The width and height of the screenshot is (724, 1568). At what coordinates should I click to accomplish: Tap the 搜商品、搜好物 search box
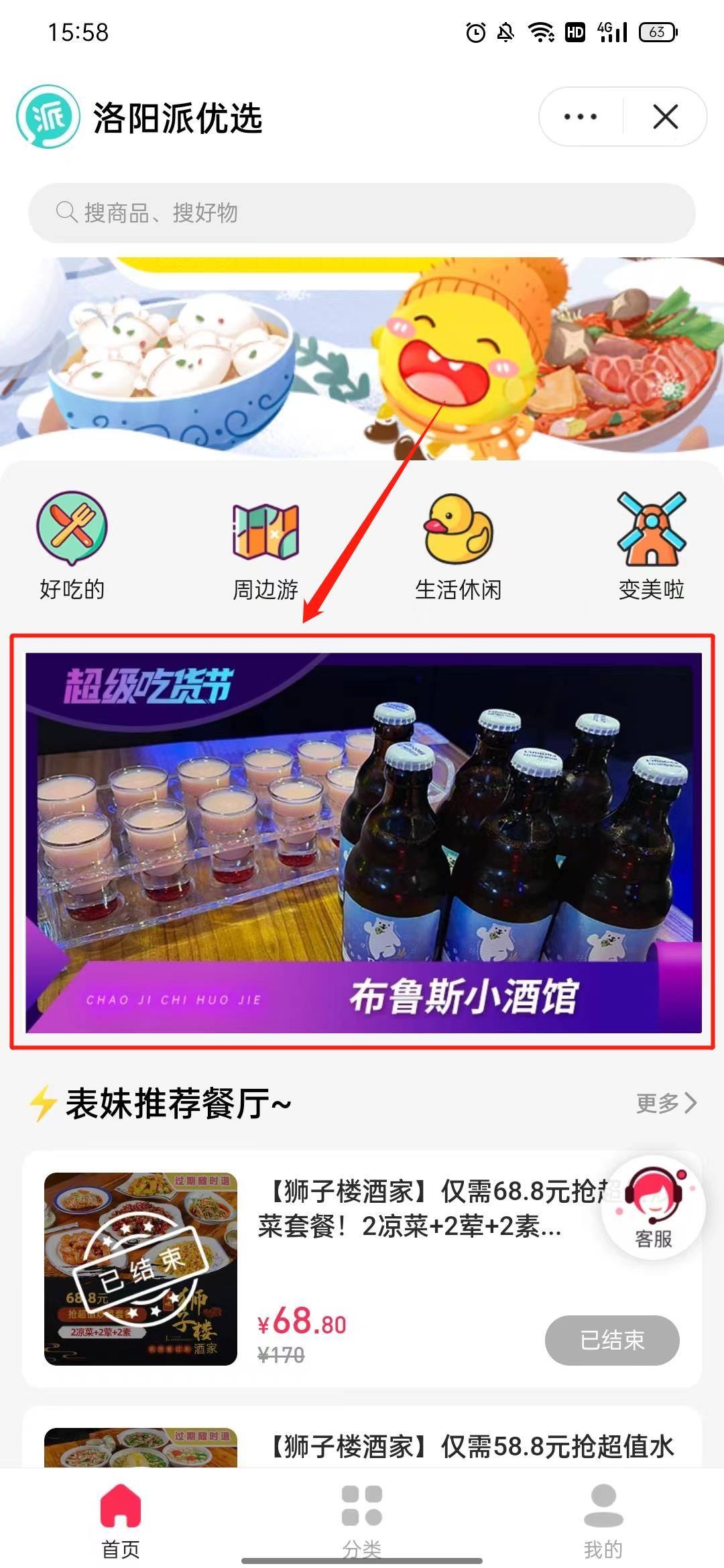point(362,213)
